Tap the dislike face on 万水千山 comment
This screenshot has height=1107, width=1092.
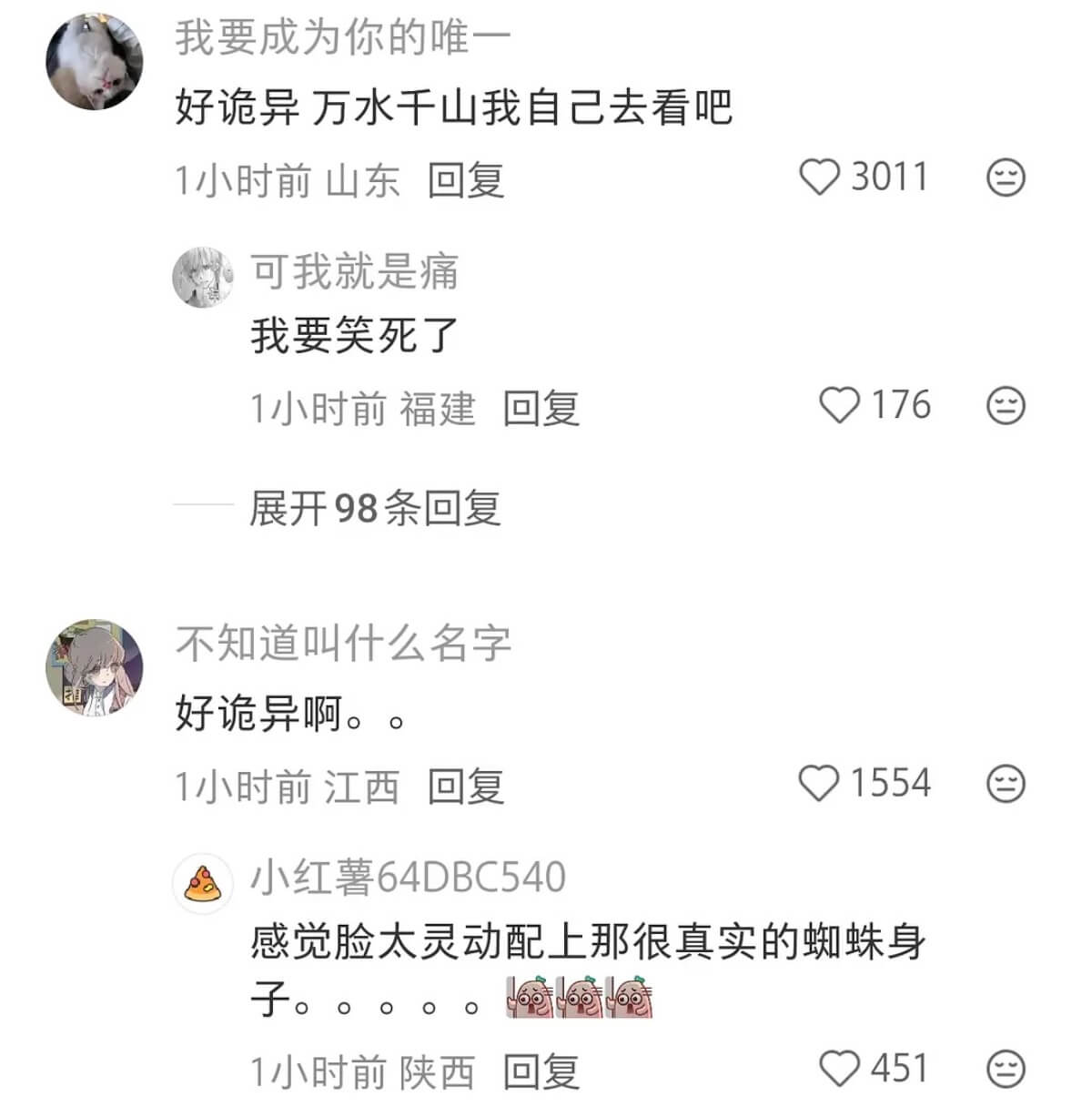pos(1006,177)
